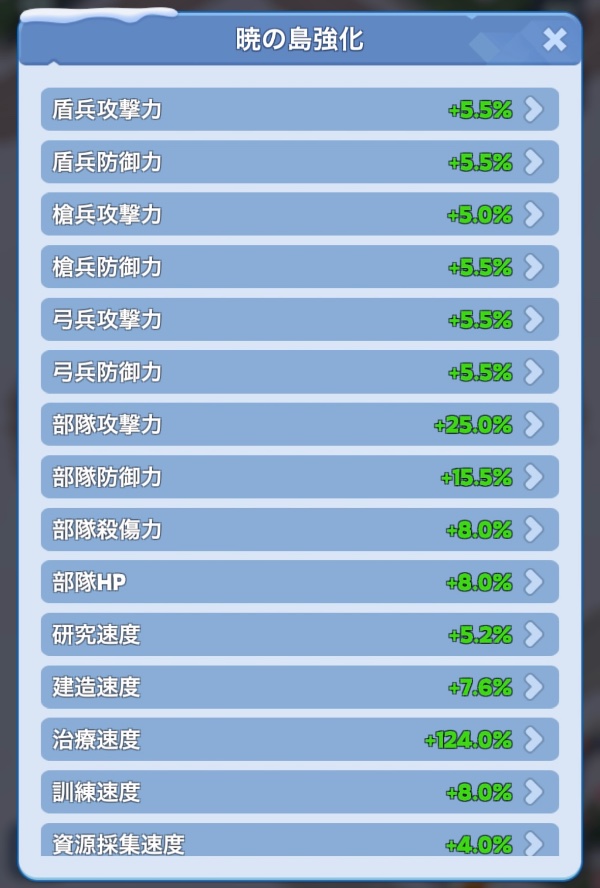
Task: Open the 盾兵攻撃力 row
Action: click(300, 110)
